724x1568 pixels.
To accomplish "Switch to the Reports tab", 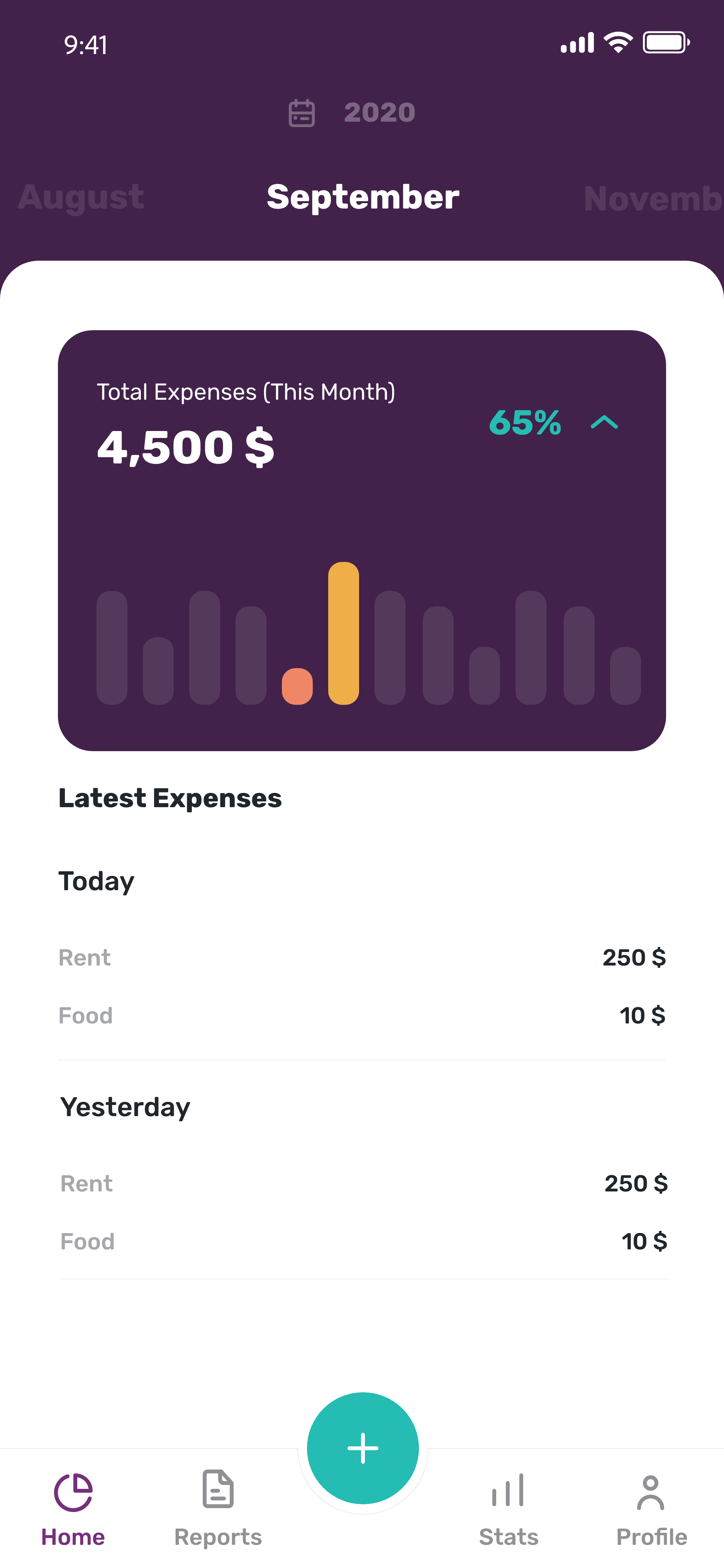I will 218,1509.
